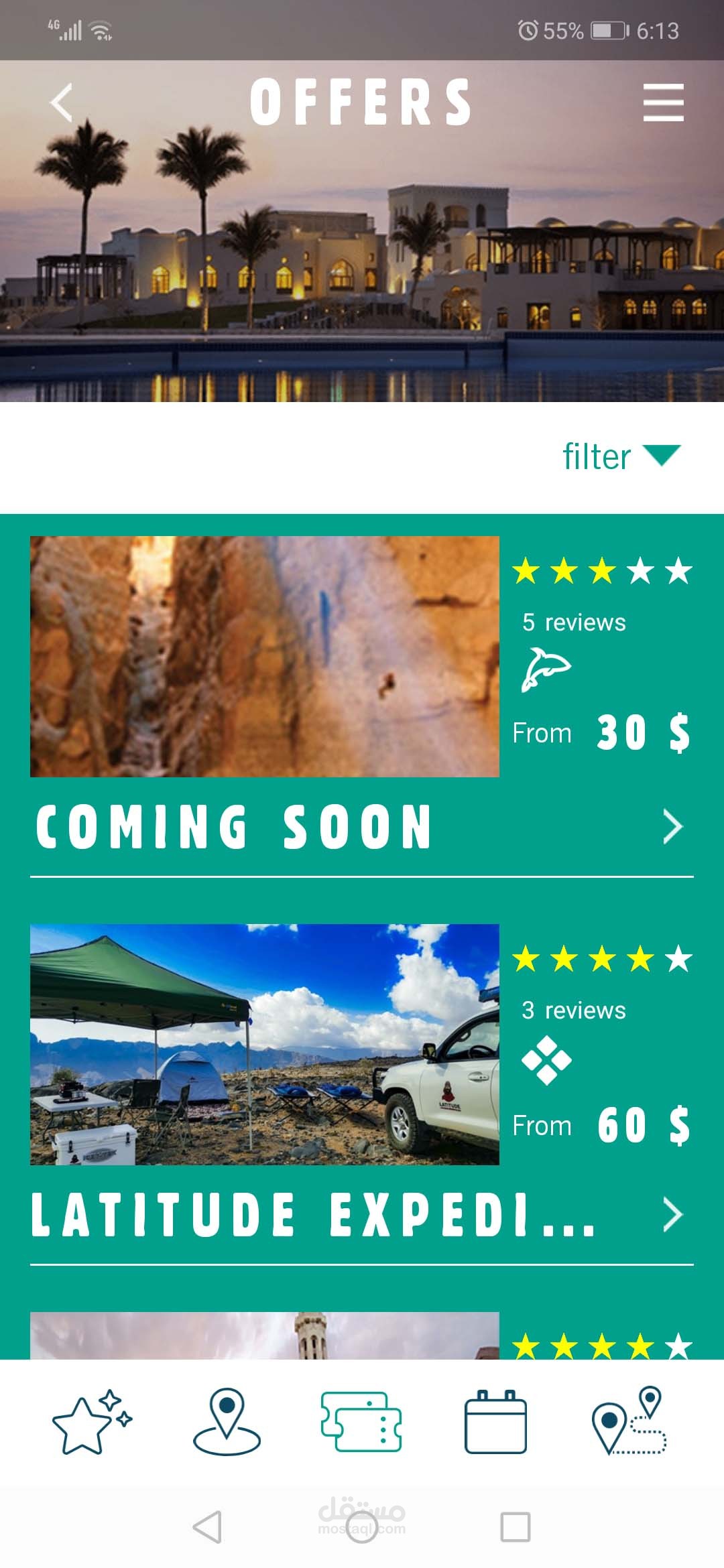Select the tickets offers tab
Image resolution: width=724 pixels, height=1568 pixels.
(361, 1421)
